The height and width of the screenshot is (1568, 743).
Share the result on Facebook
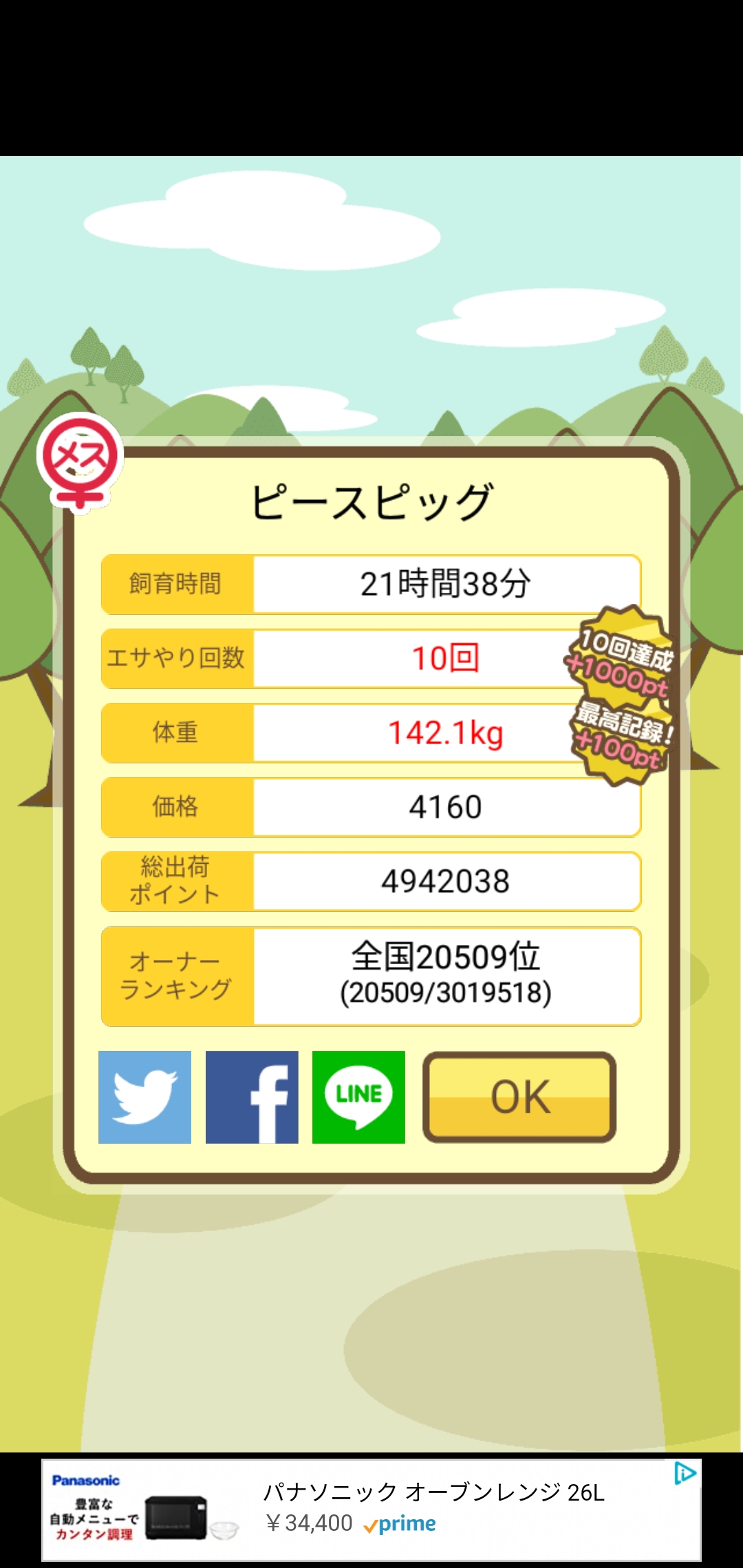(x=252, y=1097)
